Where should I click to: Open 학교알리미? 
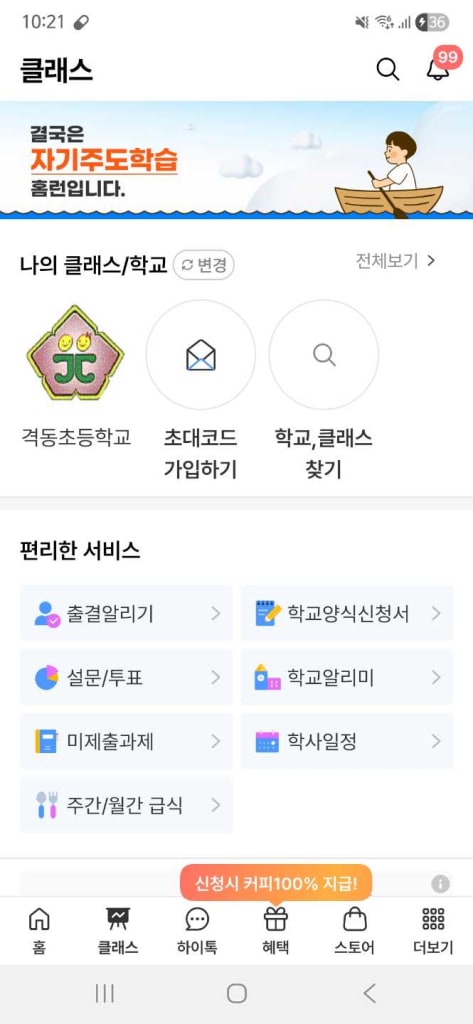pos(347,677)
